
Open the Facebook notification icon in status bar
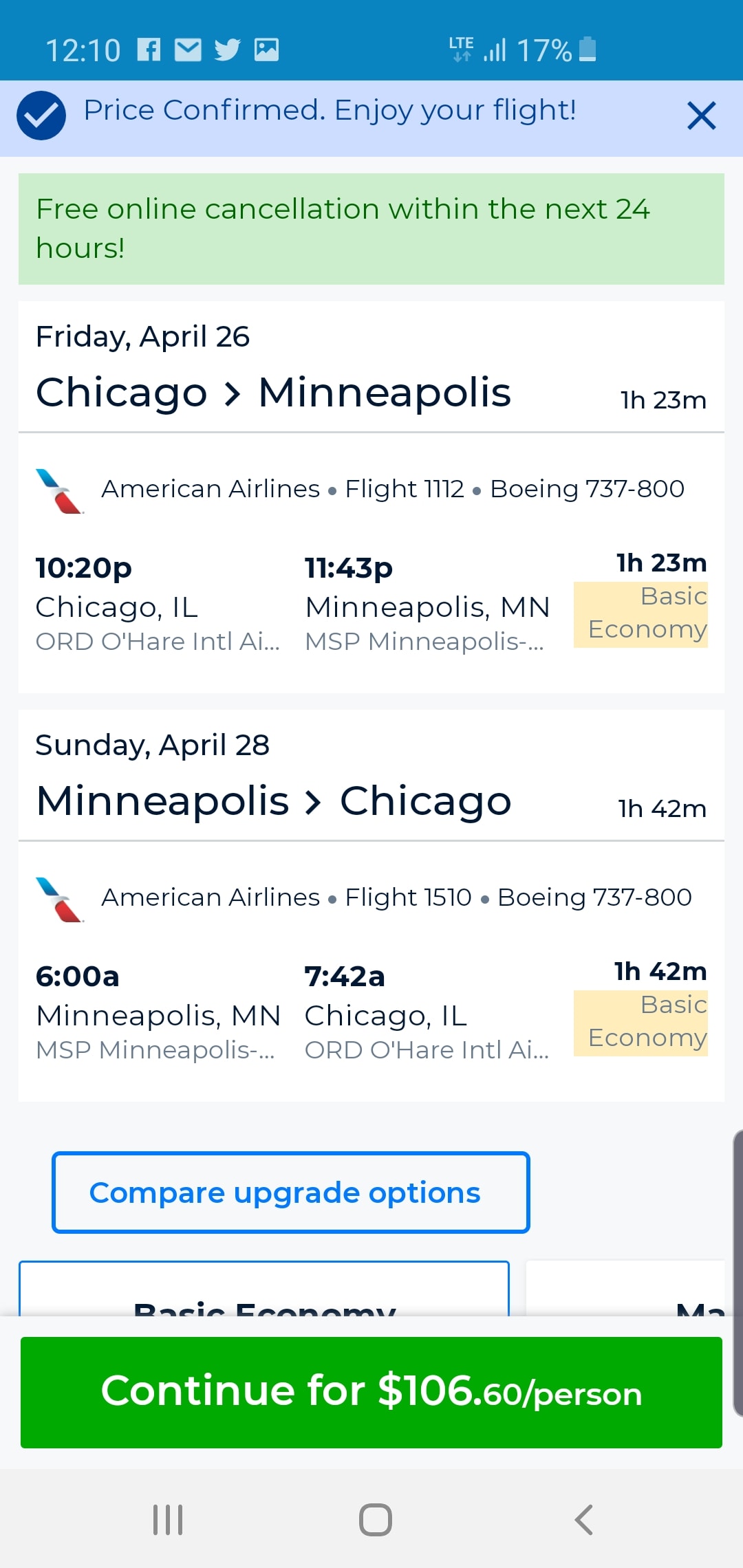tap(149, 48)
